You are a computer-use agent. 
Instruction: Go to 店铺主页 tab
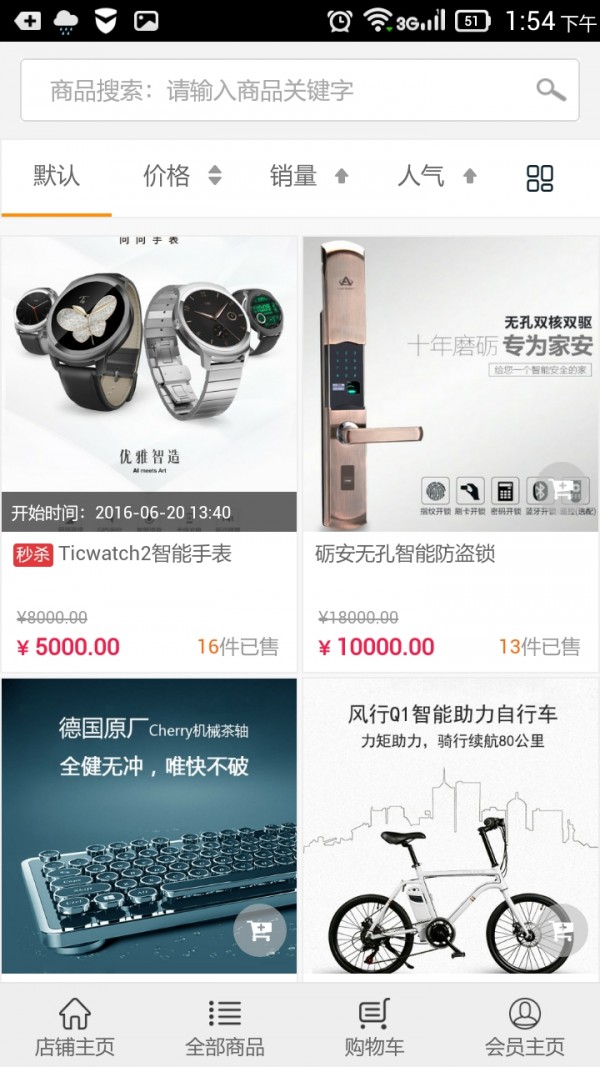click(x=75, y=1027)
